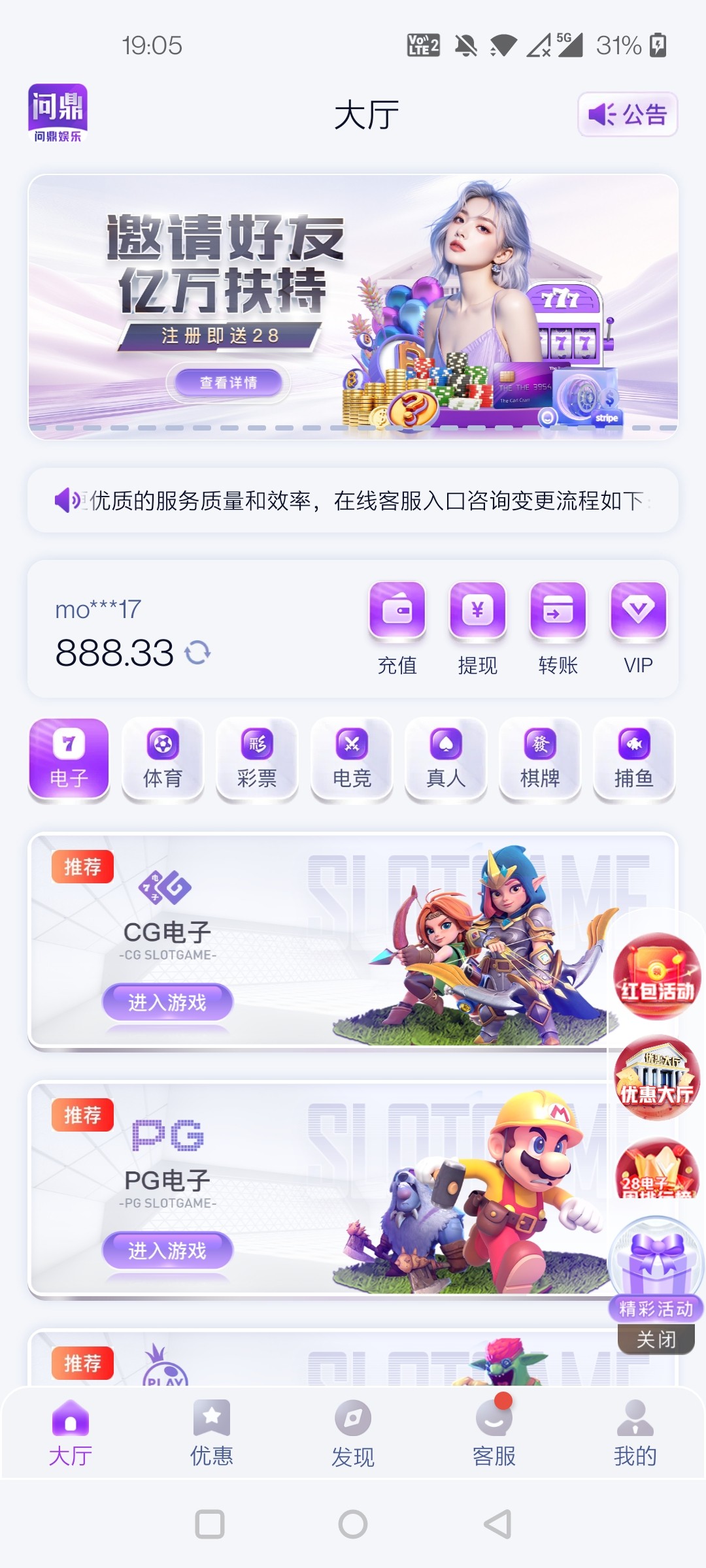The image size is (706, 1568).
Task: Open the 红包活动 floating shortcut
Action: tap(656, 976)
